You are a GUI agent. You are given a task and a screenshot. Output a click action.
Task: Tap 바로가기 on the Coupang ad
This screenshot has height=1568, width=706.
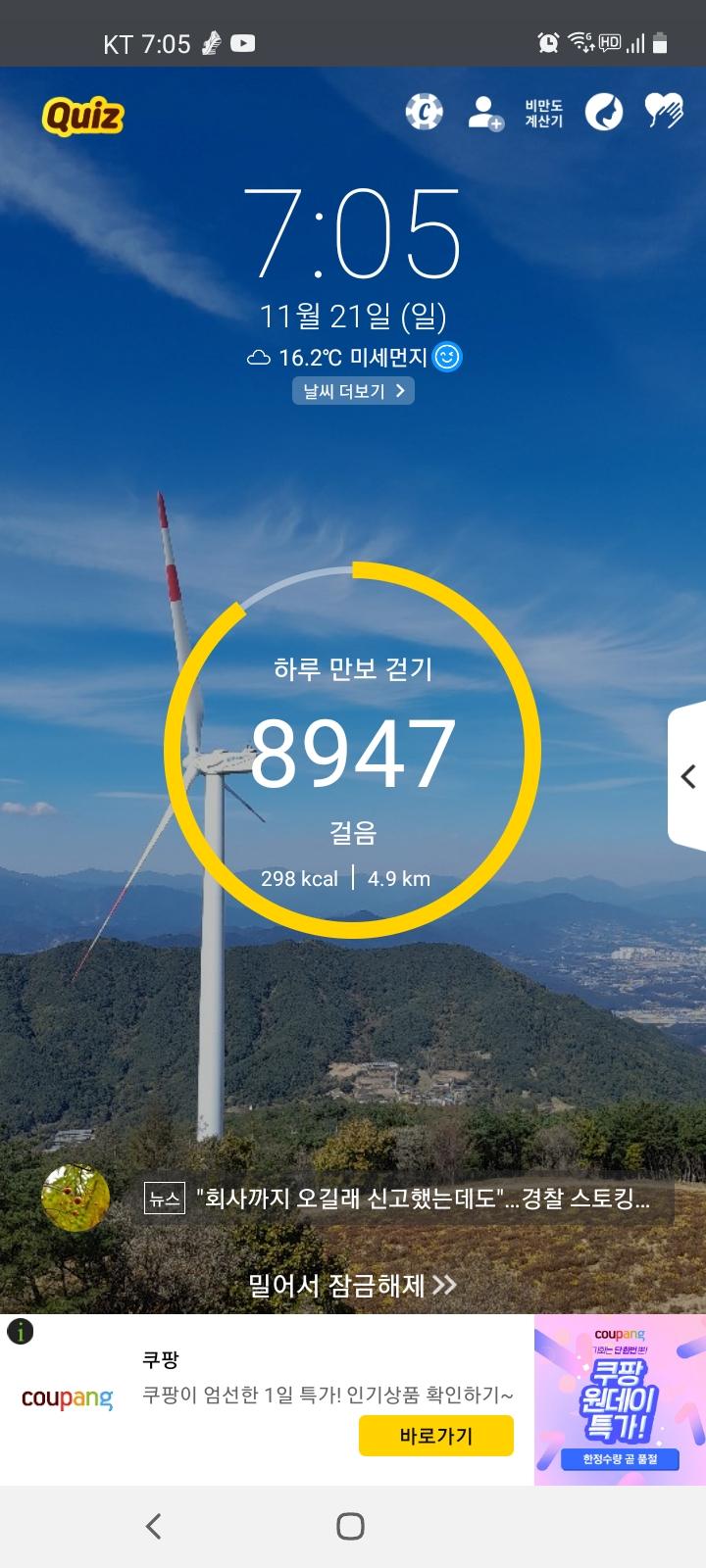tap(435, 1436)
